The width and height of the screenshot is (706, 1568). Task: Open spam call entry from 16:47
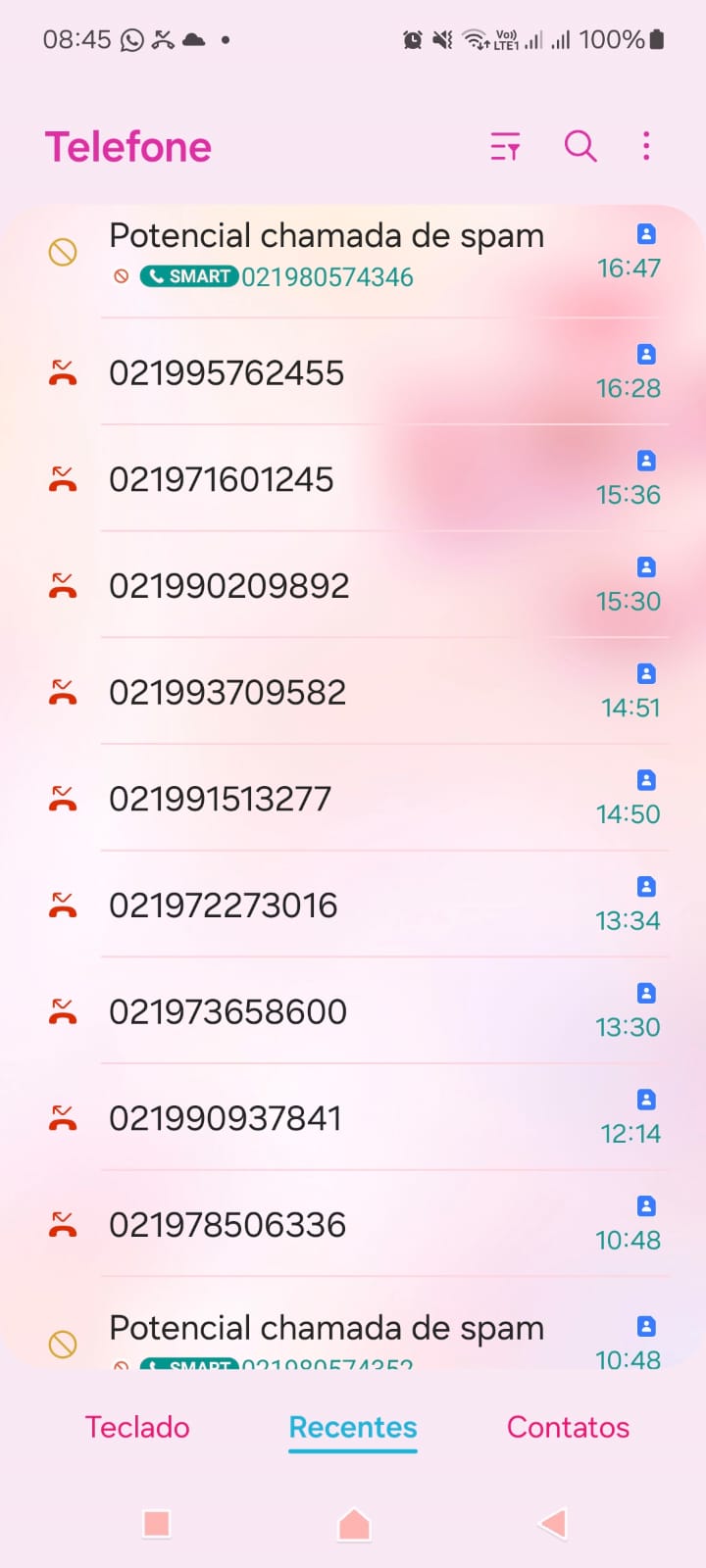pyautogui.click(x=327, y=255)
